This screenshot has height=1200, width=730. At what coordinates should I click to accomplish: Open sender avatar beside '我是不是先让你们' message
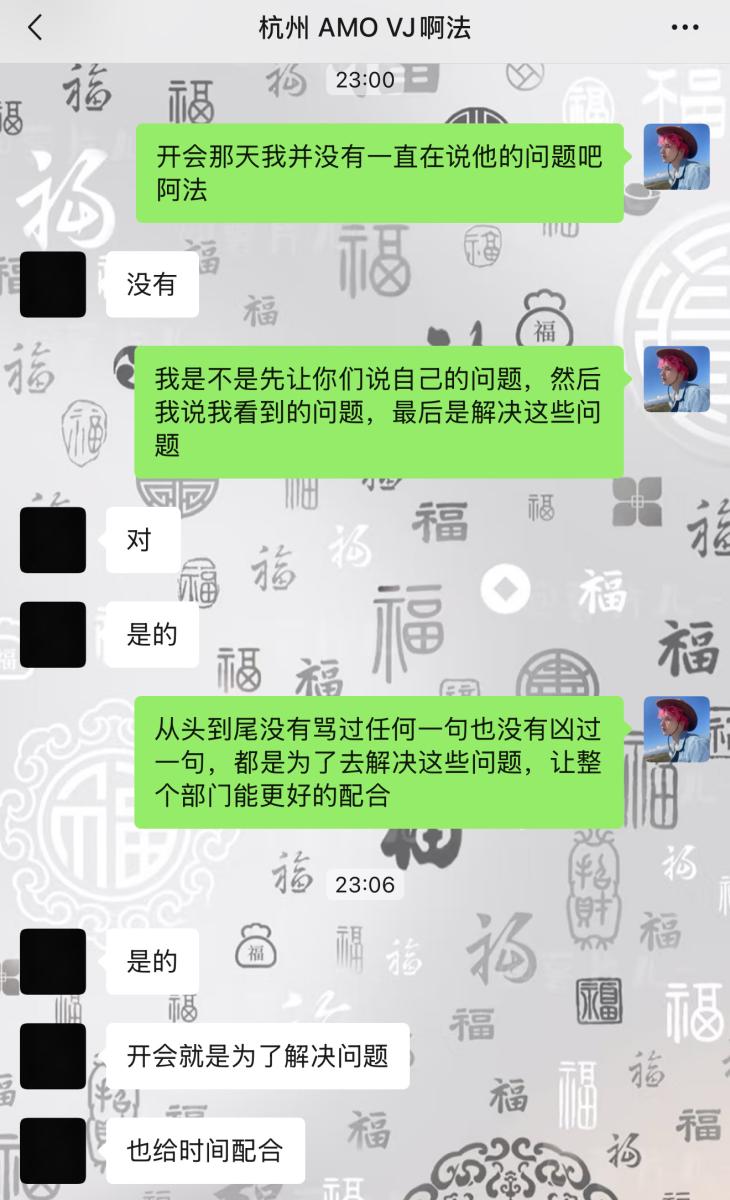click(x=676, y=379)
